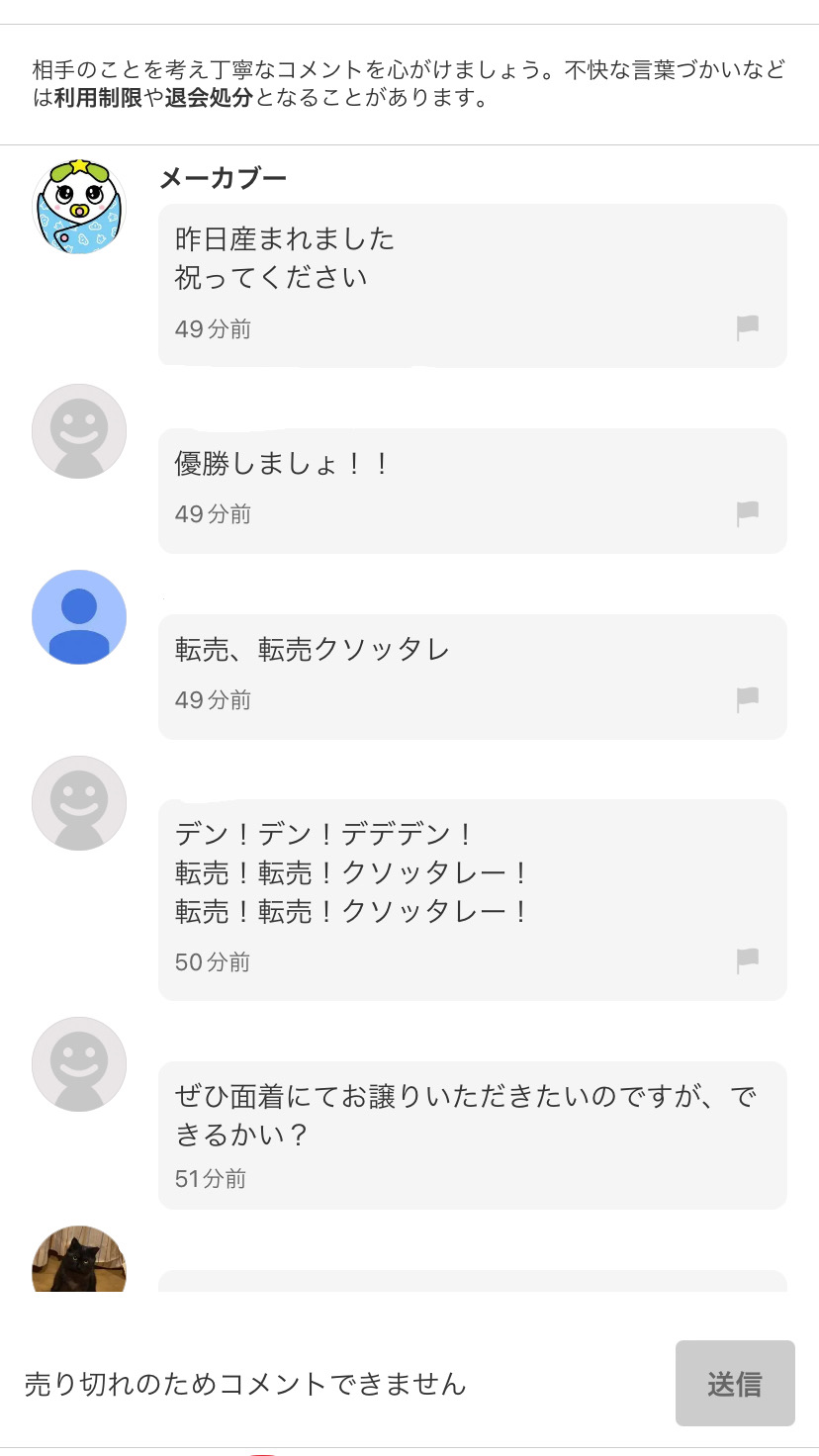The width and height of the screenshot is (819, 1456).
Task: Flag the comment 優勝しましょ！！
Action: [748, 513]
